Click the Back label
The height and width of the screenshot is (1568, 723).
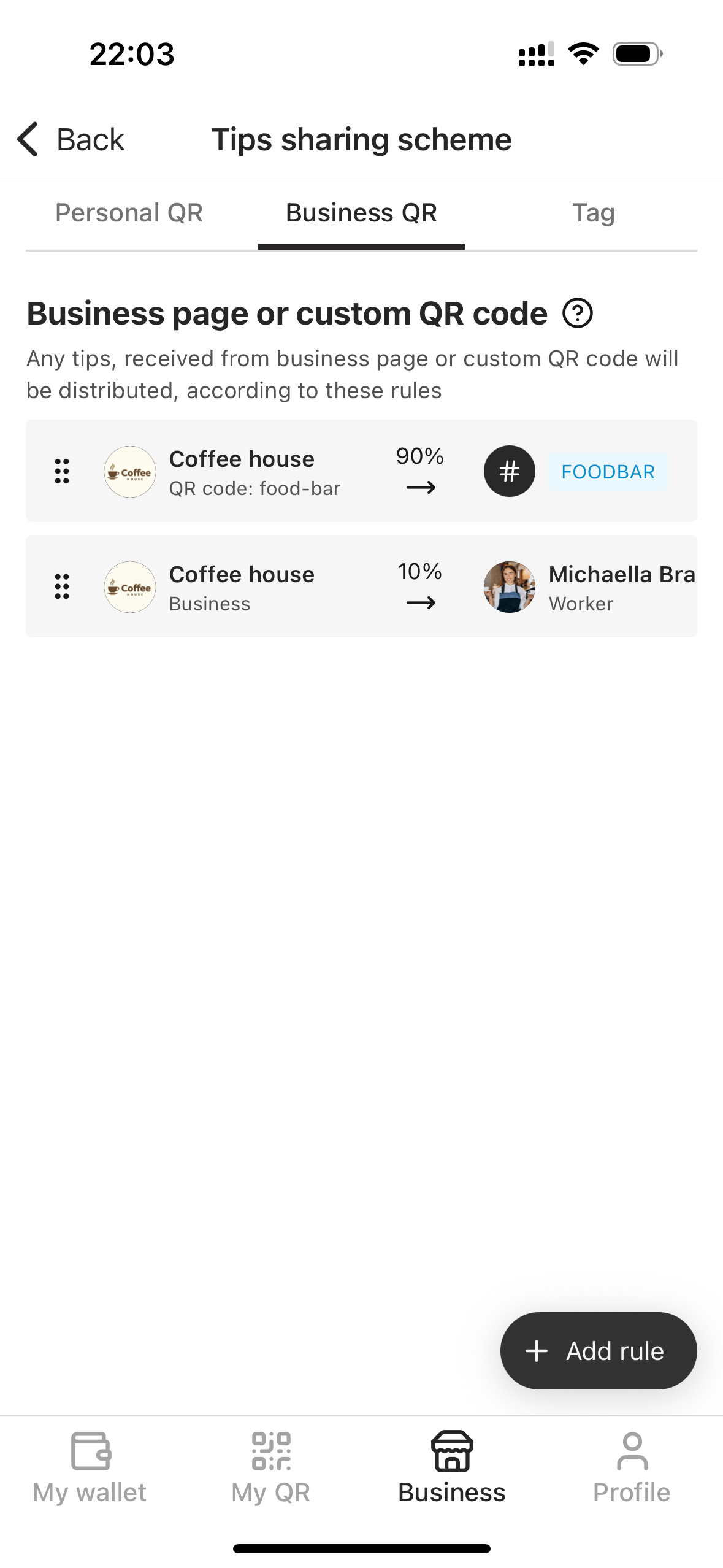91,140
